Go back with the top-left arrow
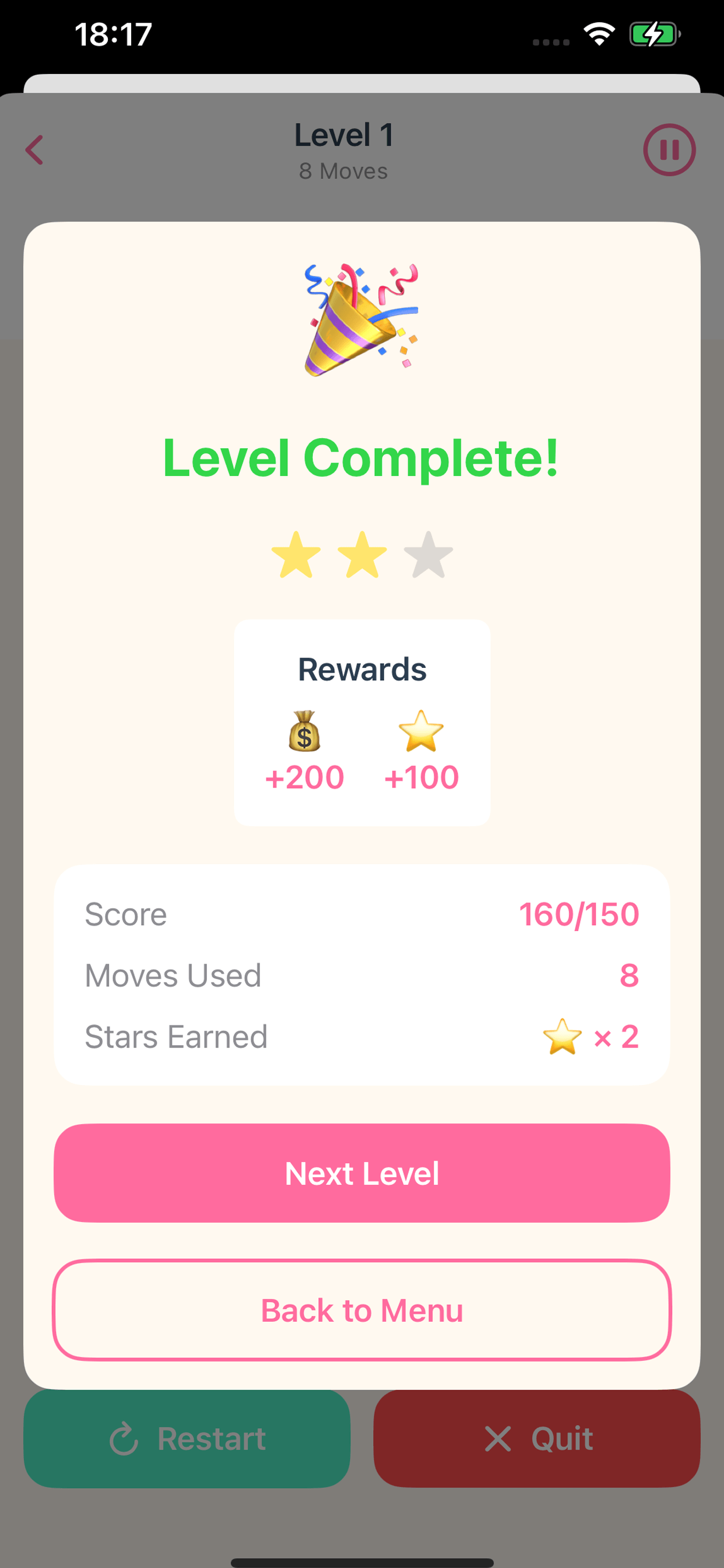 (34, 150)
